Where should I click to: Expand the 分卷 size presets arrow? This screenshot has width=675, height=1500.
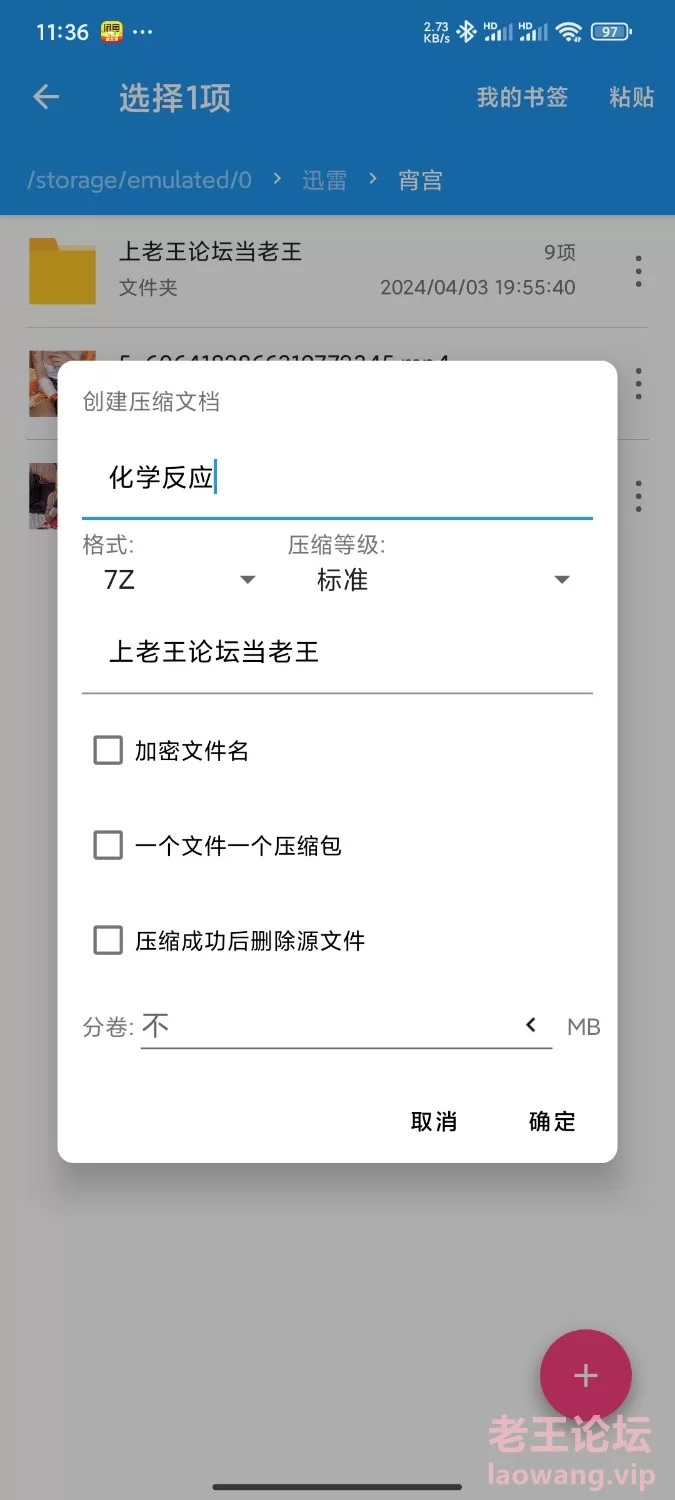pyautogui.click(x=531, y=1025)
